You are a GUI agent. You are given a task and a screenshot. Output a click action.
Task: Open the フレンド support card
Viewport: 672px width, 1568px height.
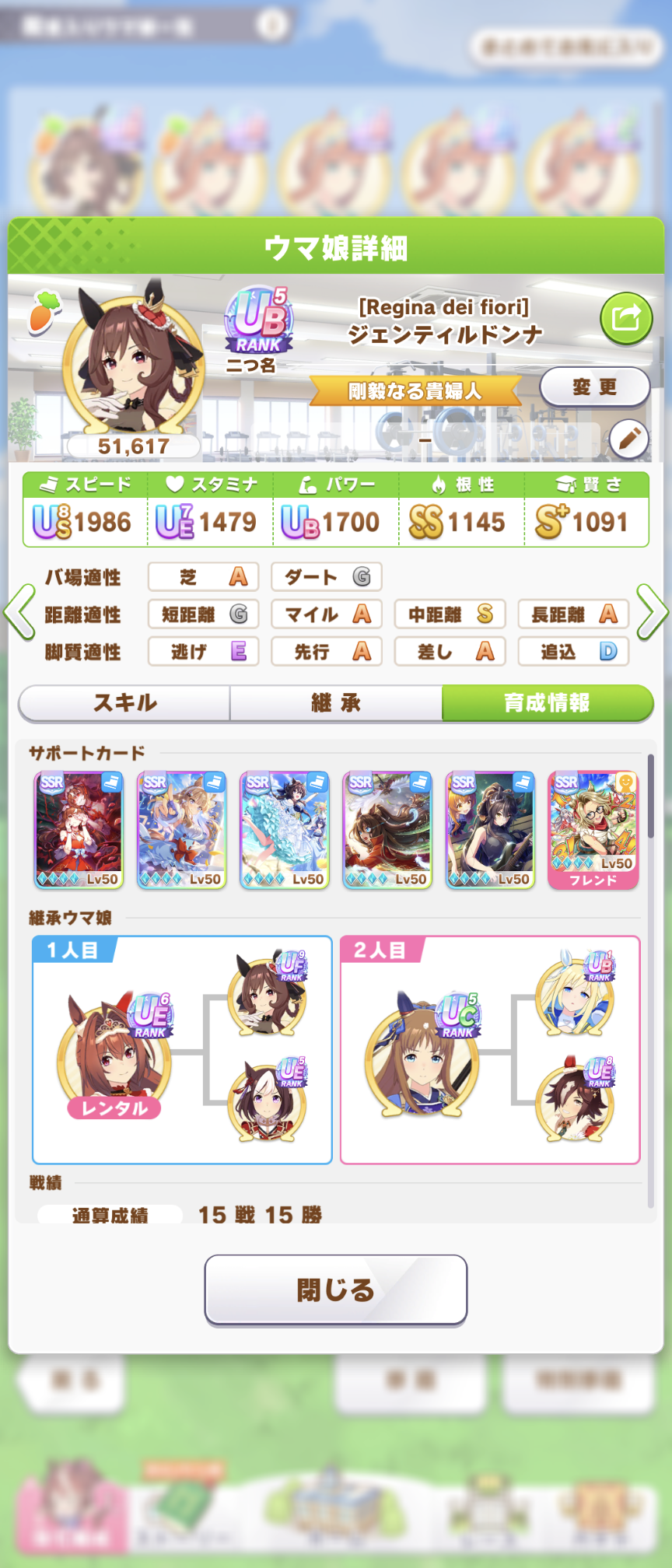pyautogui.click(x=593, y=829)
